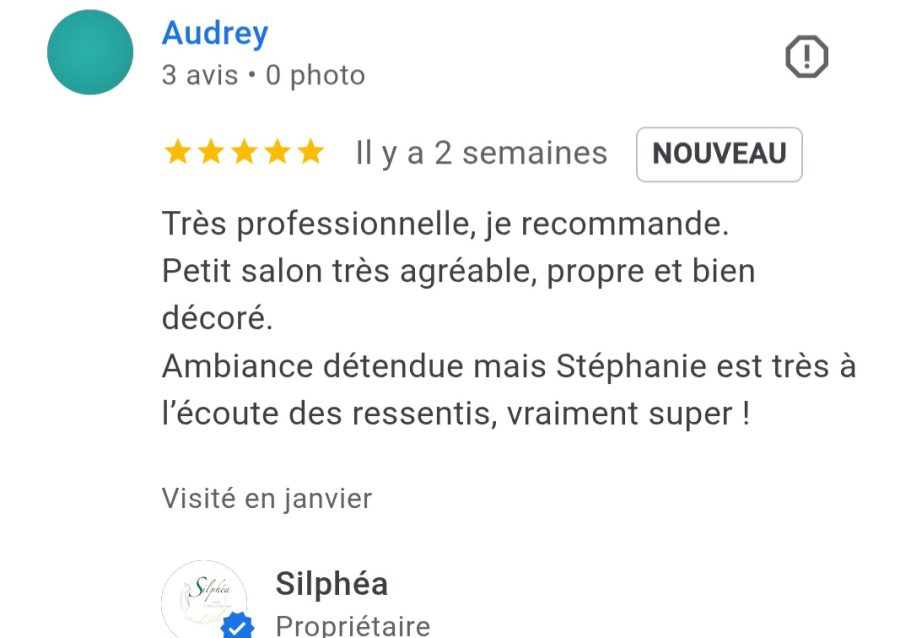
Task: Open reviewer Audrey's profile name
Action: click(x=215, y=33)
